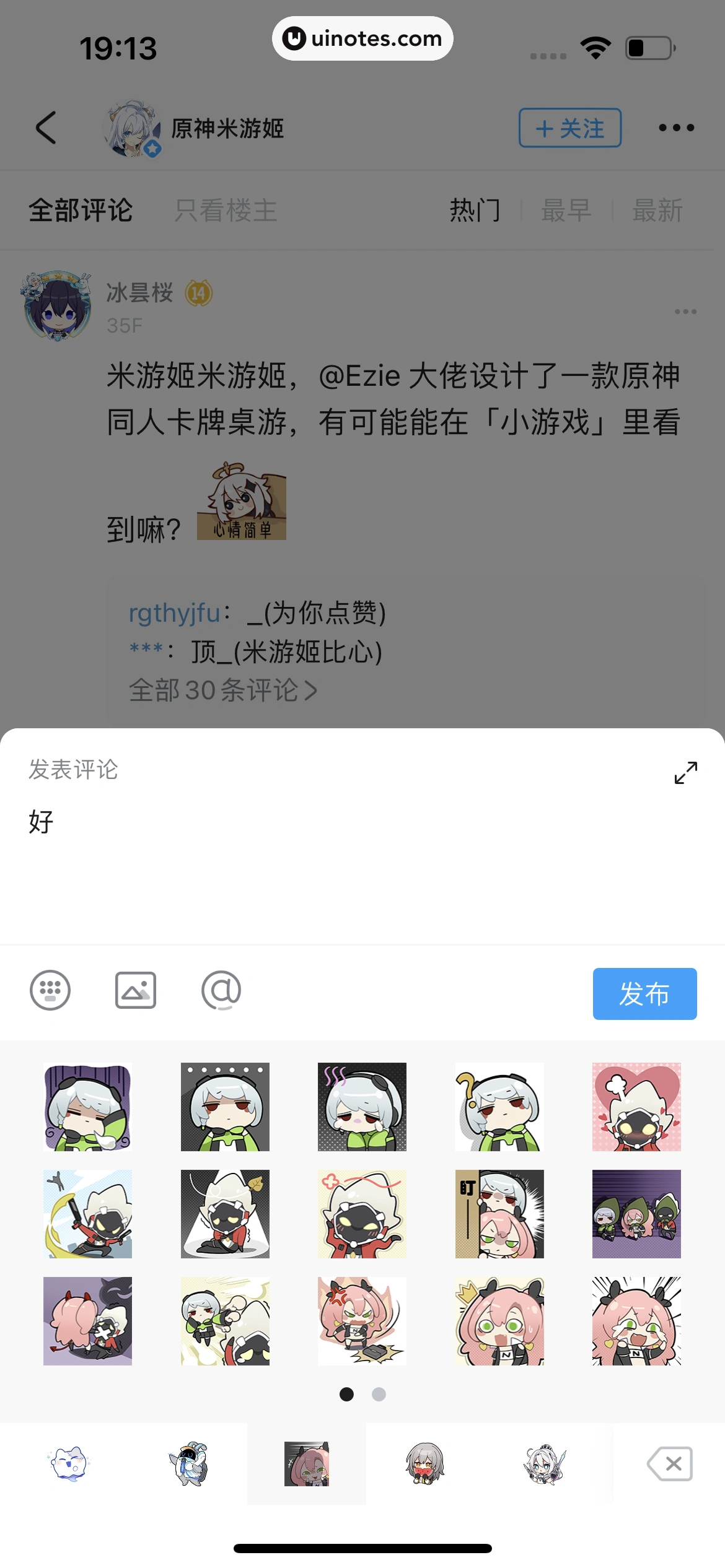Image resolution: width=725 pixels, height=1568 pixels.
Task: Open the sword-wielding chibi sticker pack
Action: 543,1463
